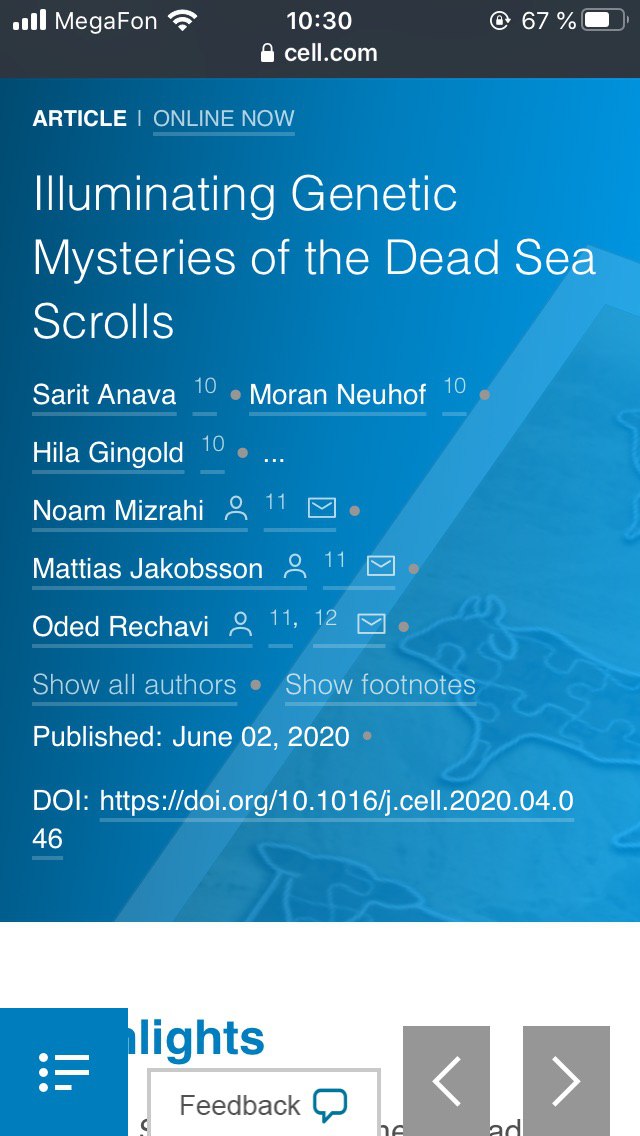Open author Mattias Jakobsson's details

coord(147,569)
